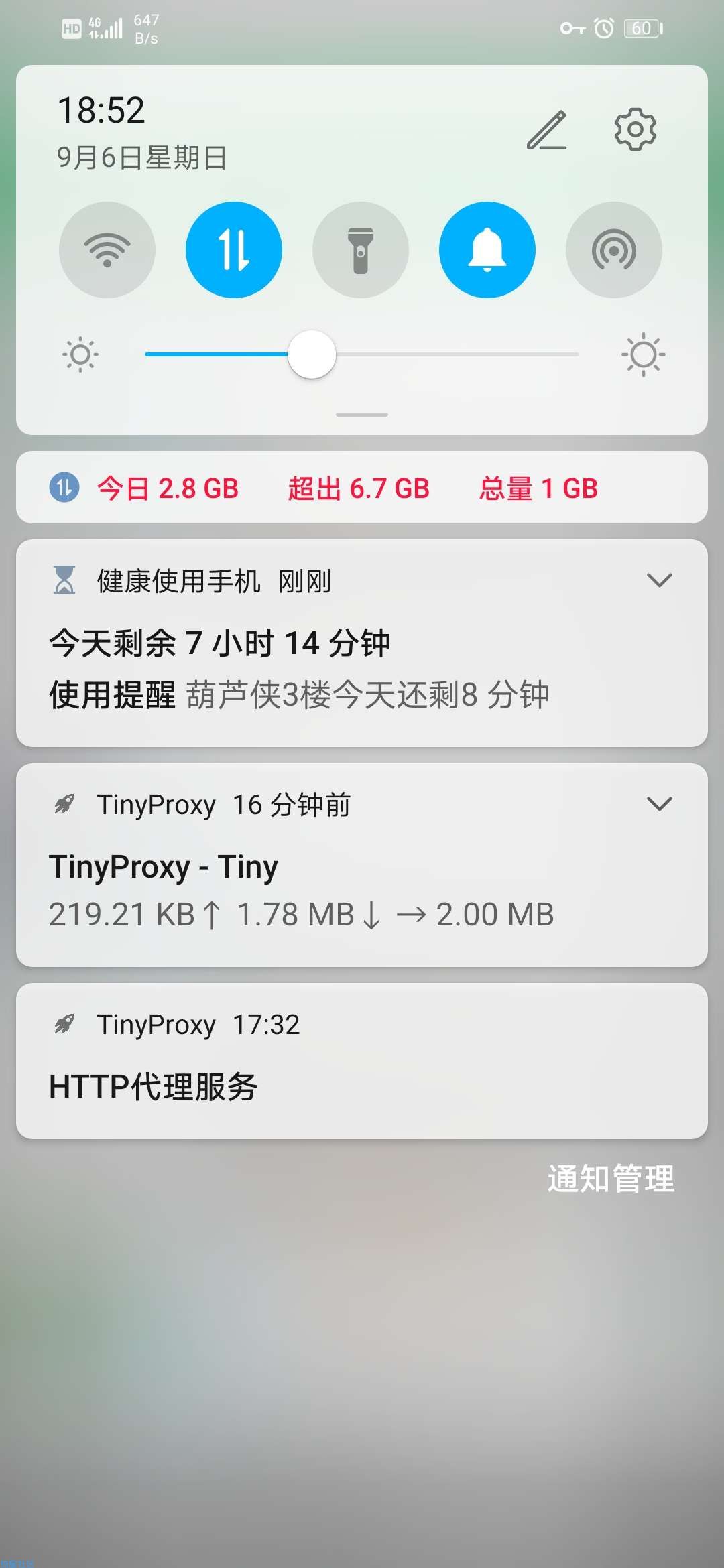Turn on the flashlight
724x1568 pixels.
361,250
